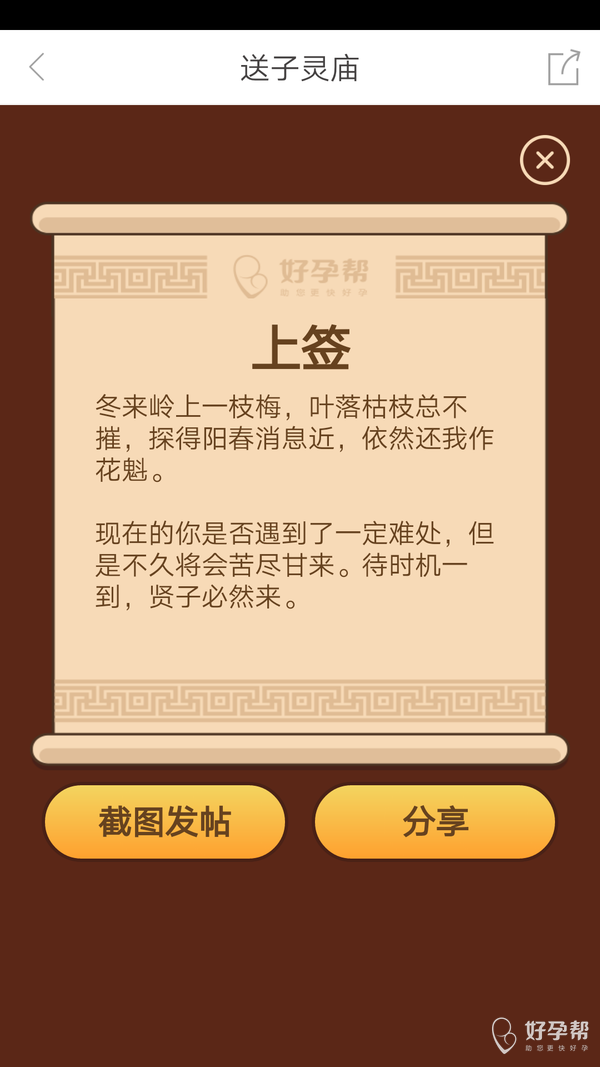
Task: Go back from 送子灵庙 page
Action: point(37,68)
